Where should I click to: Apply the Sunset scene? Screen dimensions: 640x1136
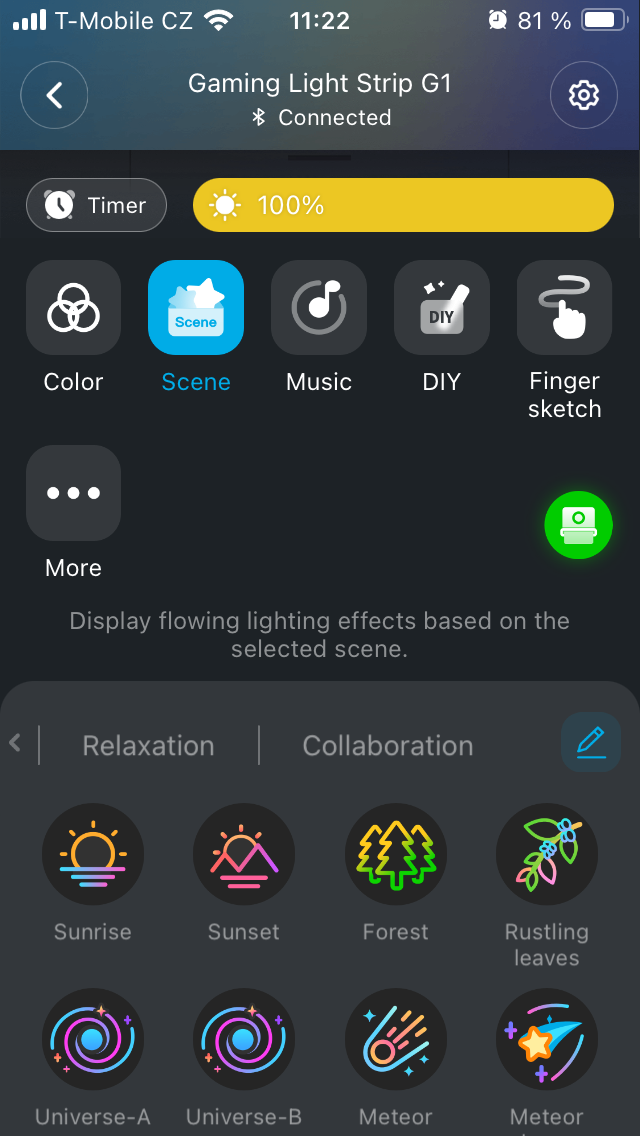point(244,855)
